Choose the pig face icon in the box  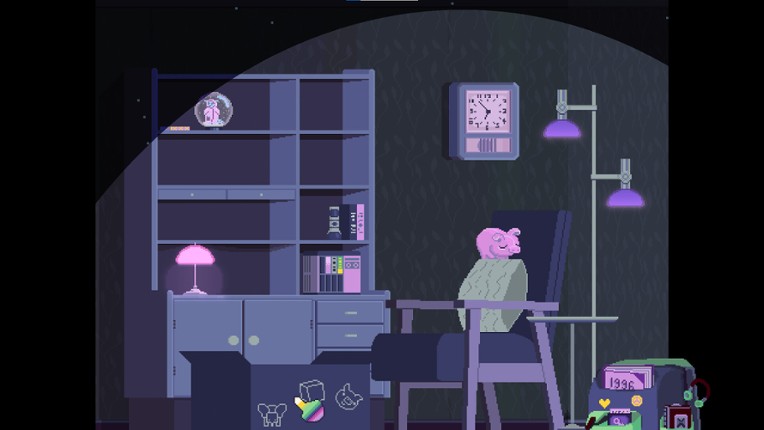coord(348,396)
